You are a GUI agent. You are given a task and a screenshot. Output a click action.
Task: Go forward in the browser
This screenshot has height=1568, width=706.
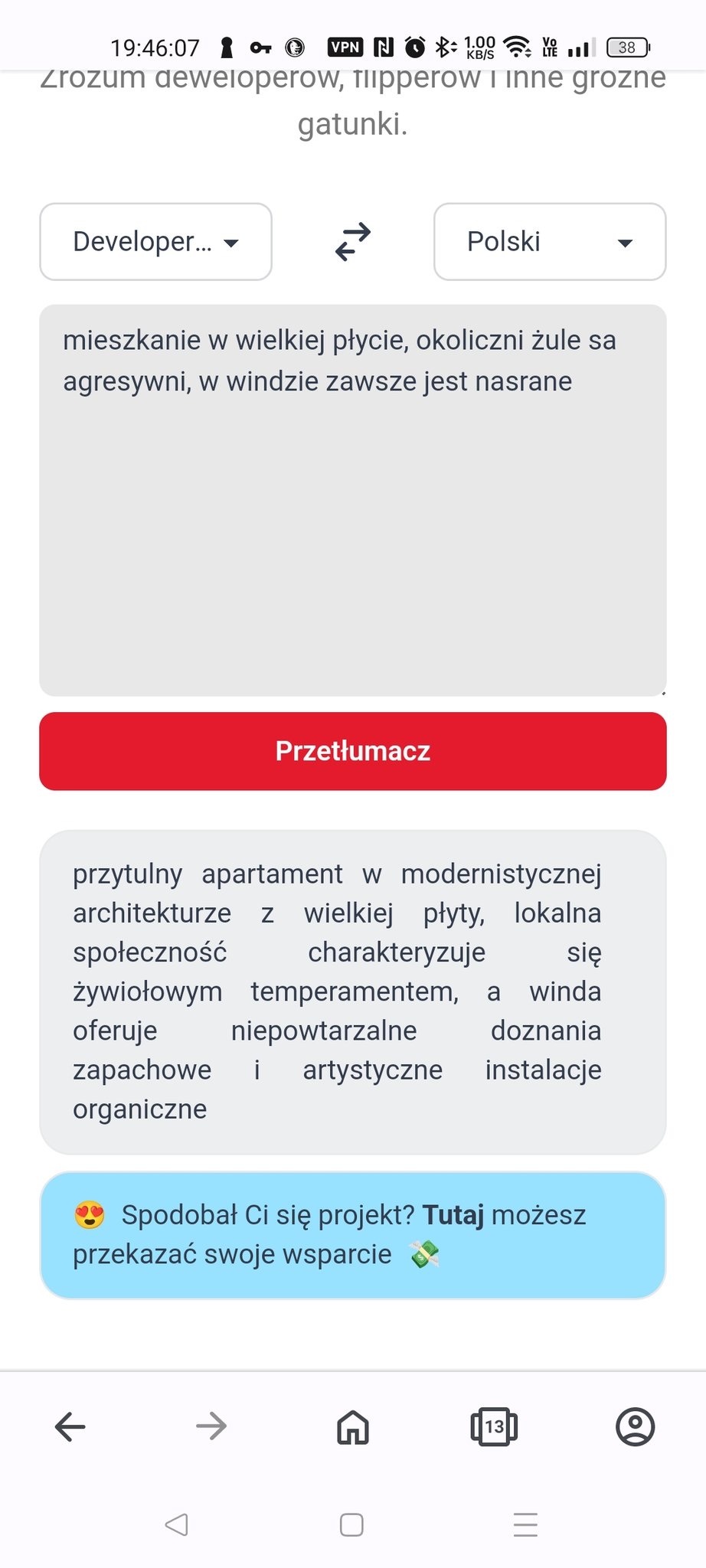(211, 1426)
